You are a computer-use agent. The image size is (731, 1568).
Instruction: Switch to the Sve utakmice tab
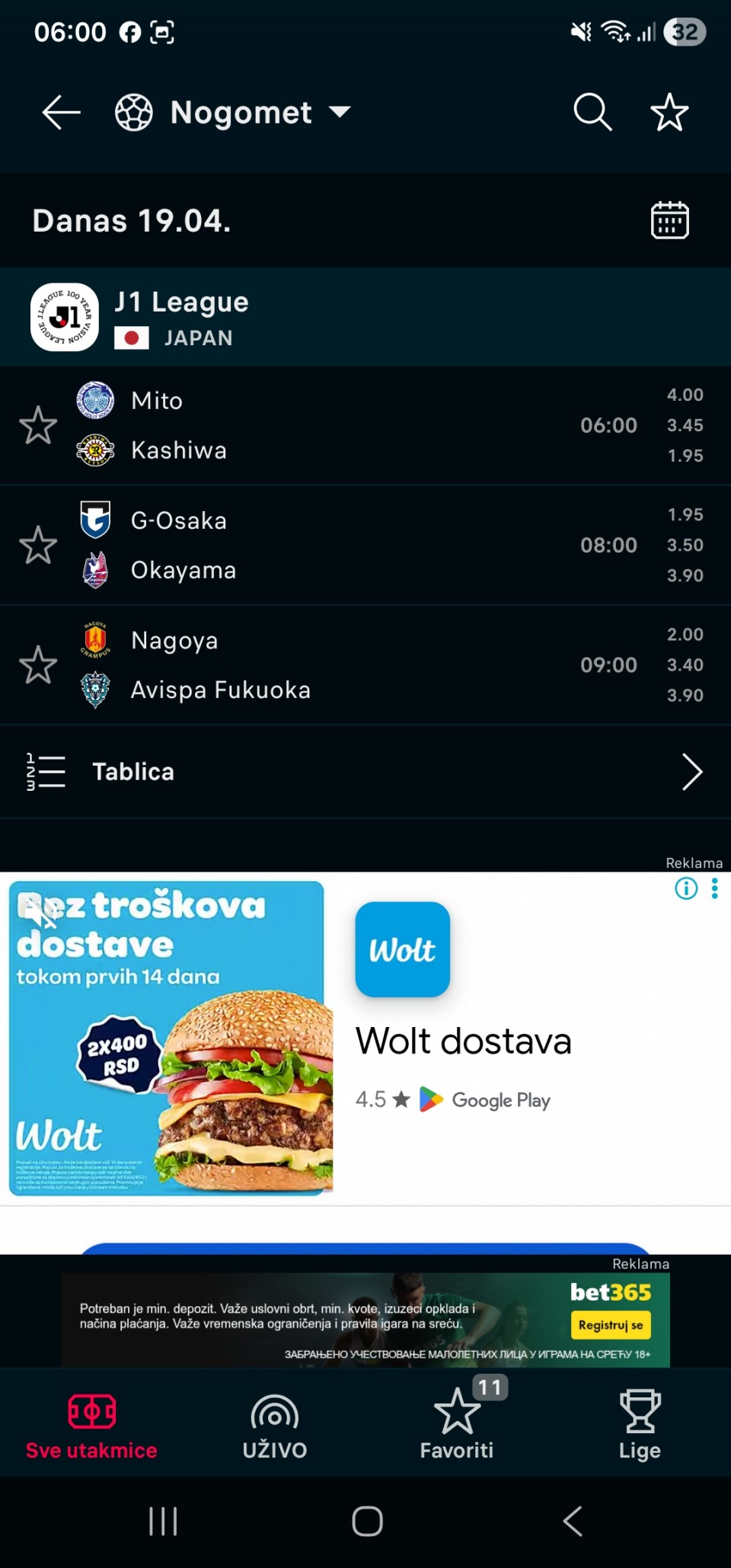[x=91, y=1425]
